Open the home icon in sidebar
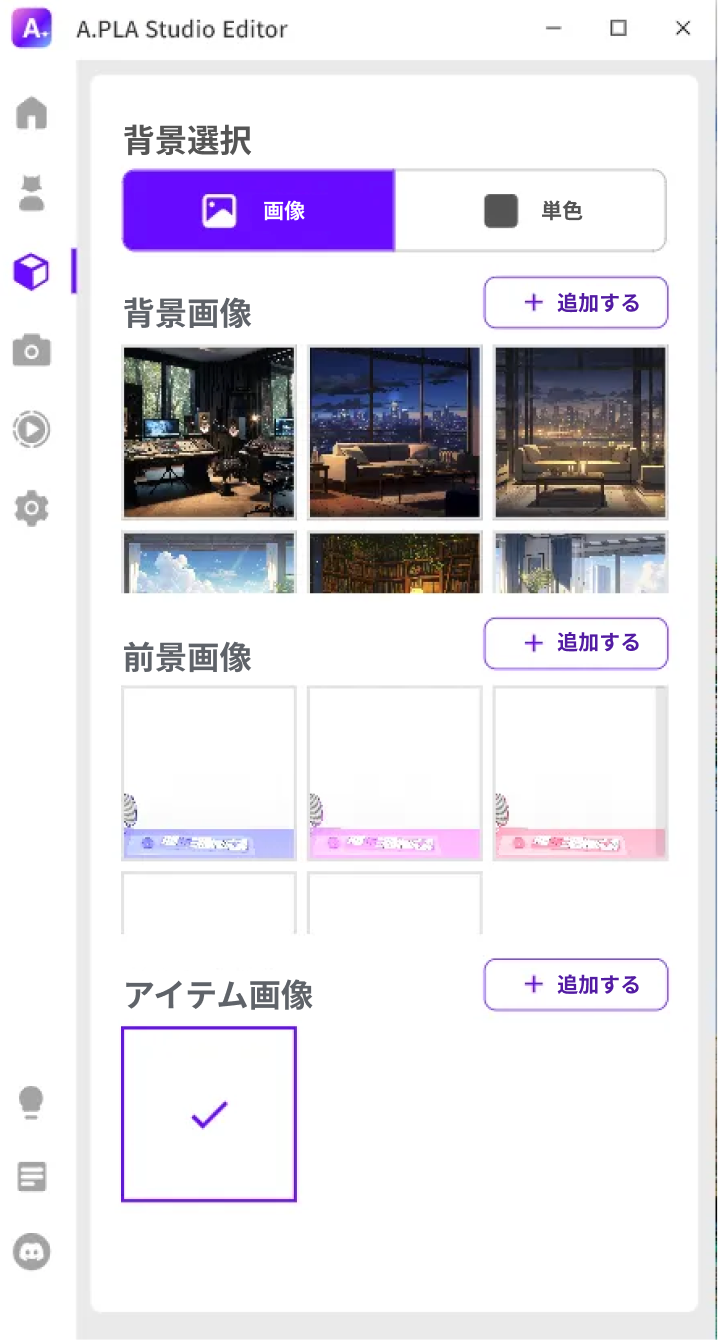Screen dimensions: 722x1340 [32, 113]
